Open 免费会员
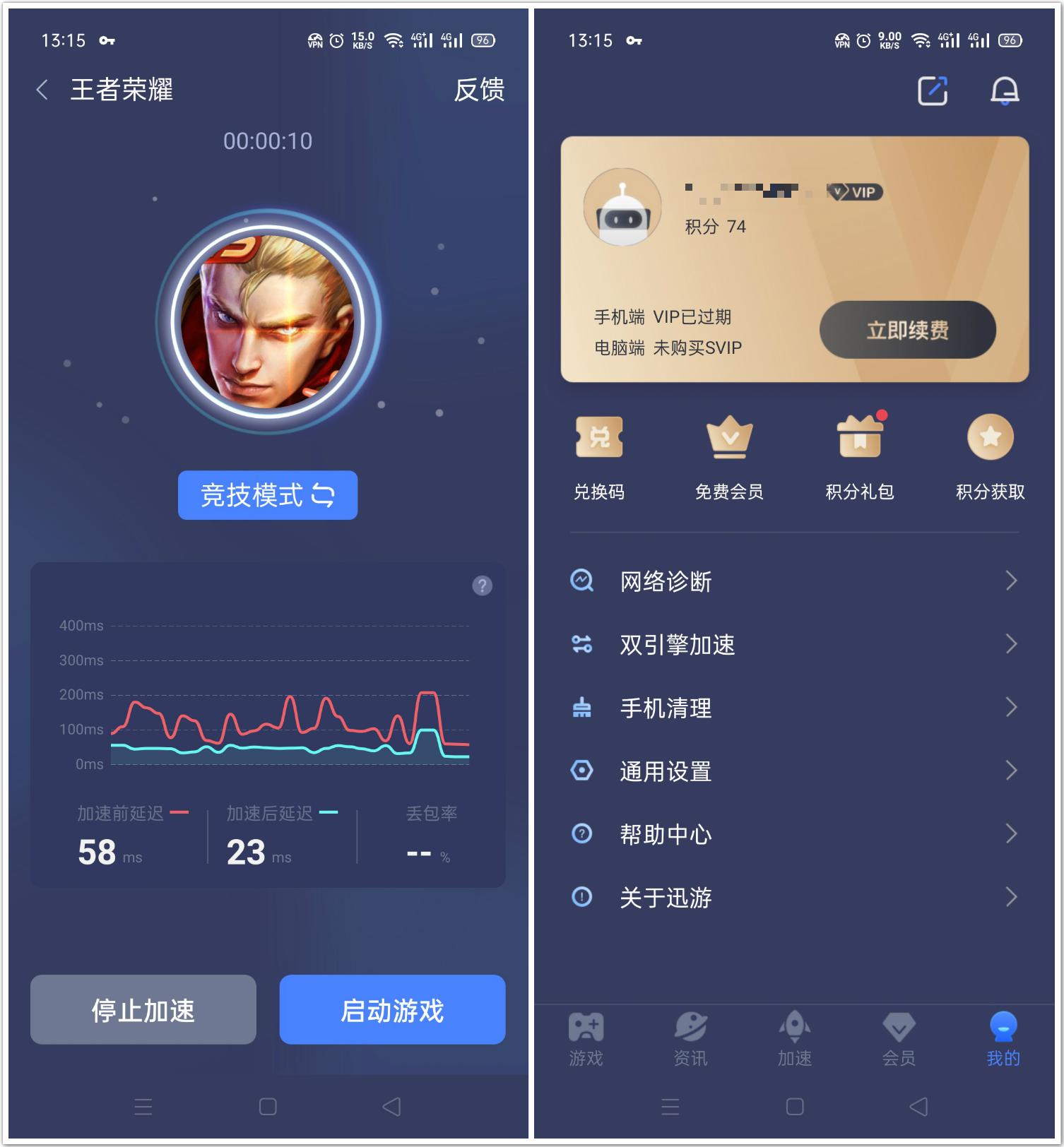1064x1147 pixels. (729, 456)
